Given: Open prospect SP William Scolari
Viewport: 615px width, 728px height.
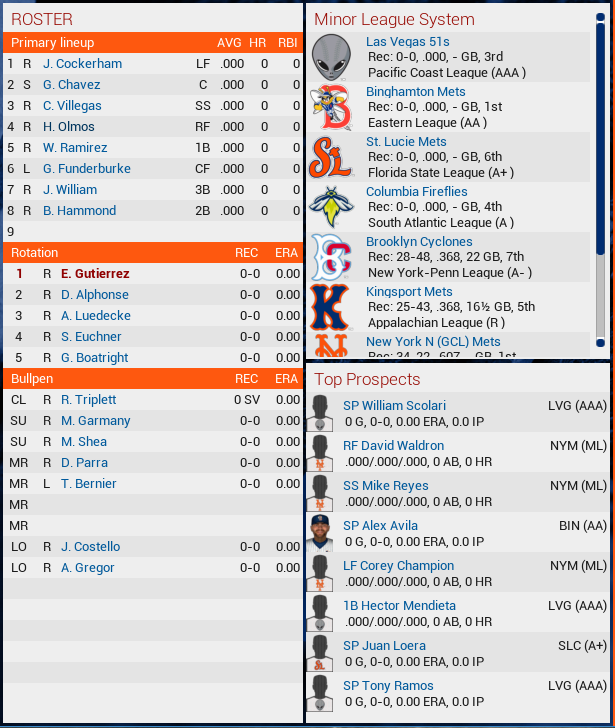Looking at the screenshot, I should click(394, 406).
